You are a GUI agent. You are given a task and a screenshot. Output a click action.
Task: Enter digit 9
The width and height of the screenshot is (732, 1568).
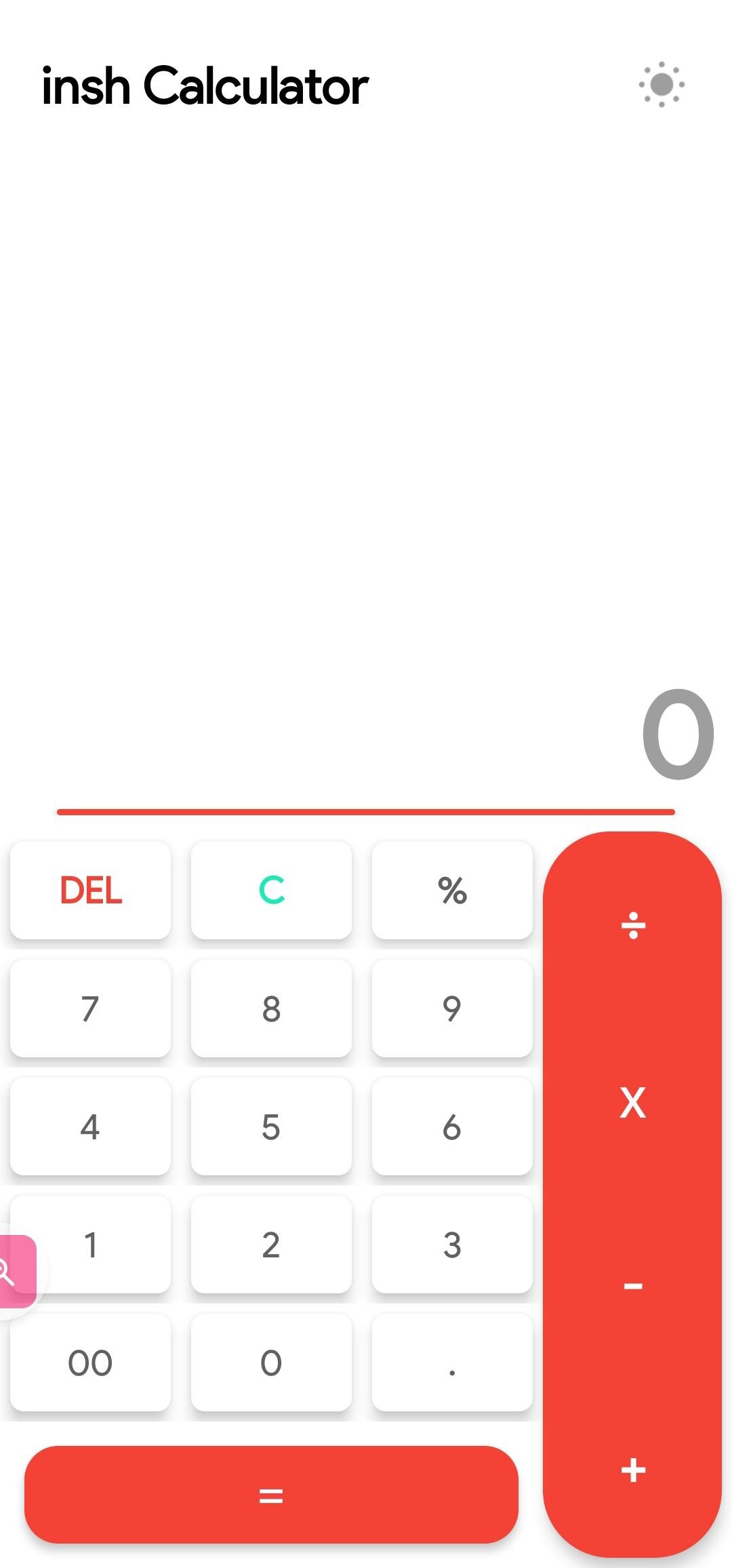[452, 1008]
